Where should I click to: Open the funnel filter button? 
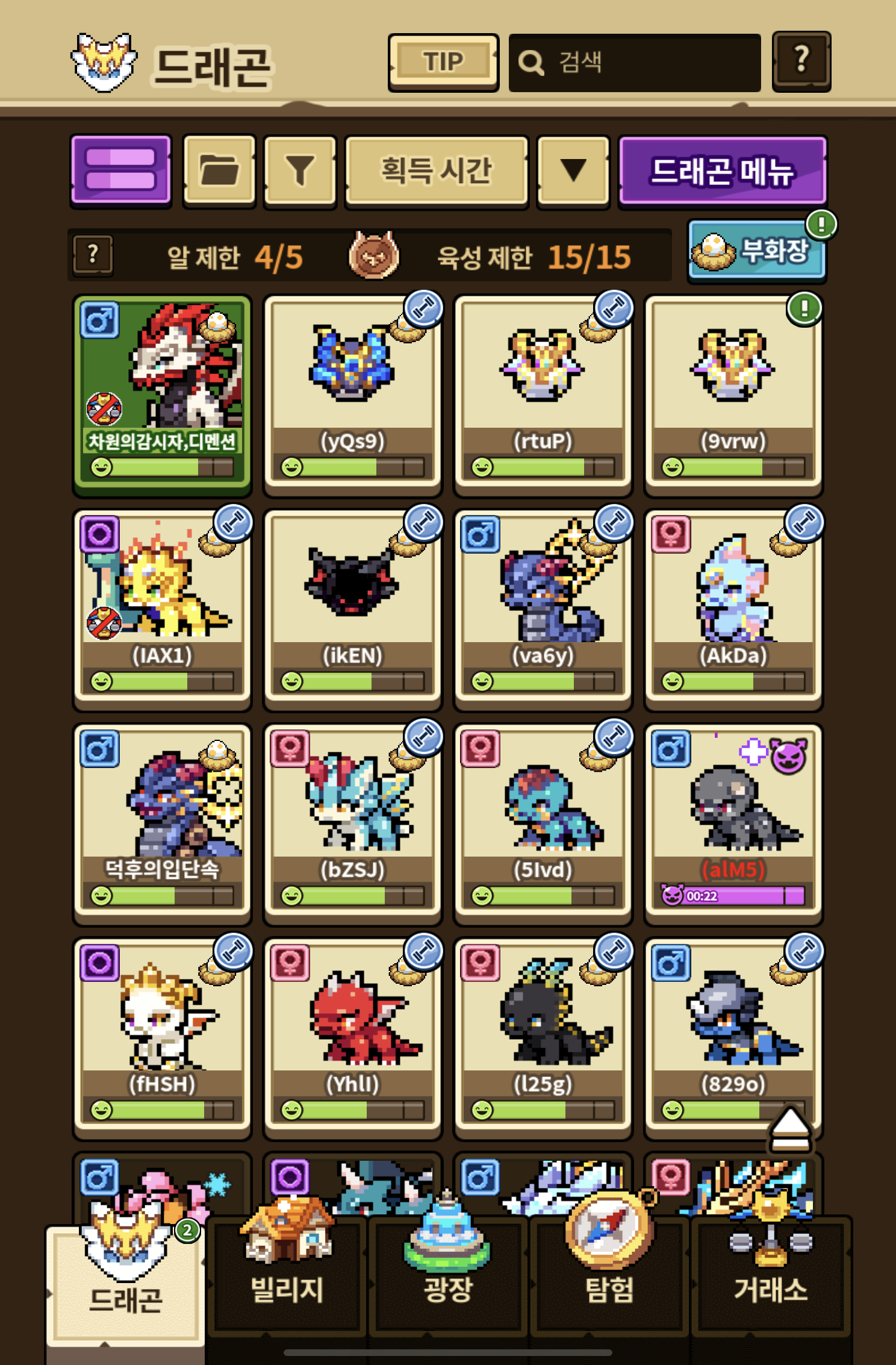pos(300,171)
